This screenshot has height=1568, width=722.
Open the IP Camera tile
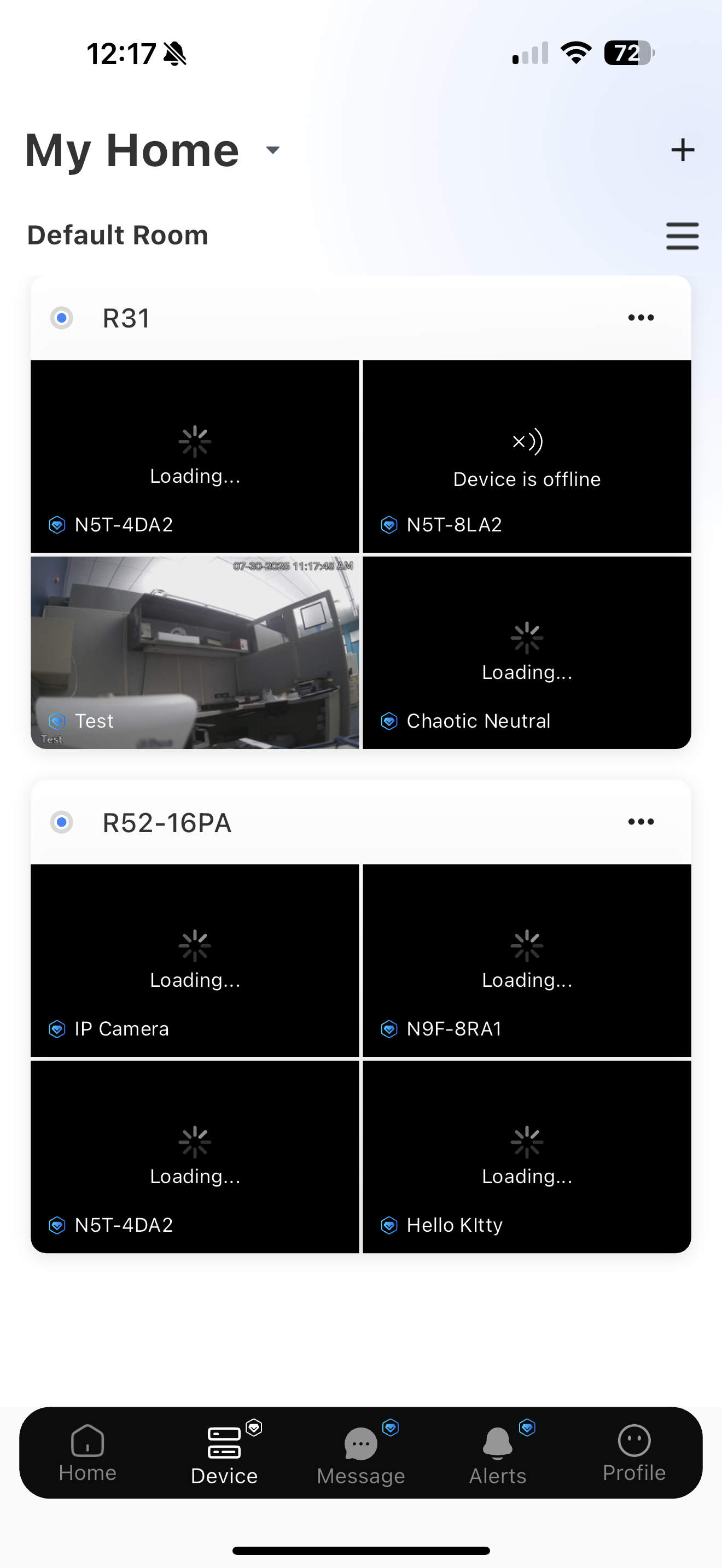[x=195, y=960]
